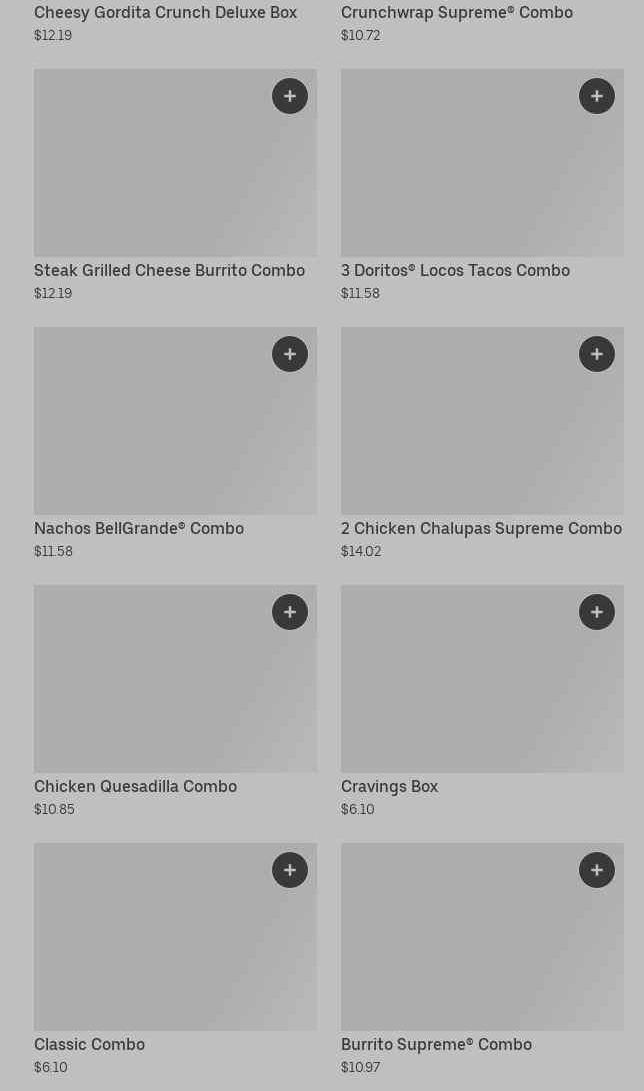
Task: Open the Classic Combo item
Action: click(x=89, y=1045)
